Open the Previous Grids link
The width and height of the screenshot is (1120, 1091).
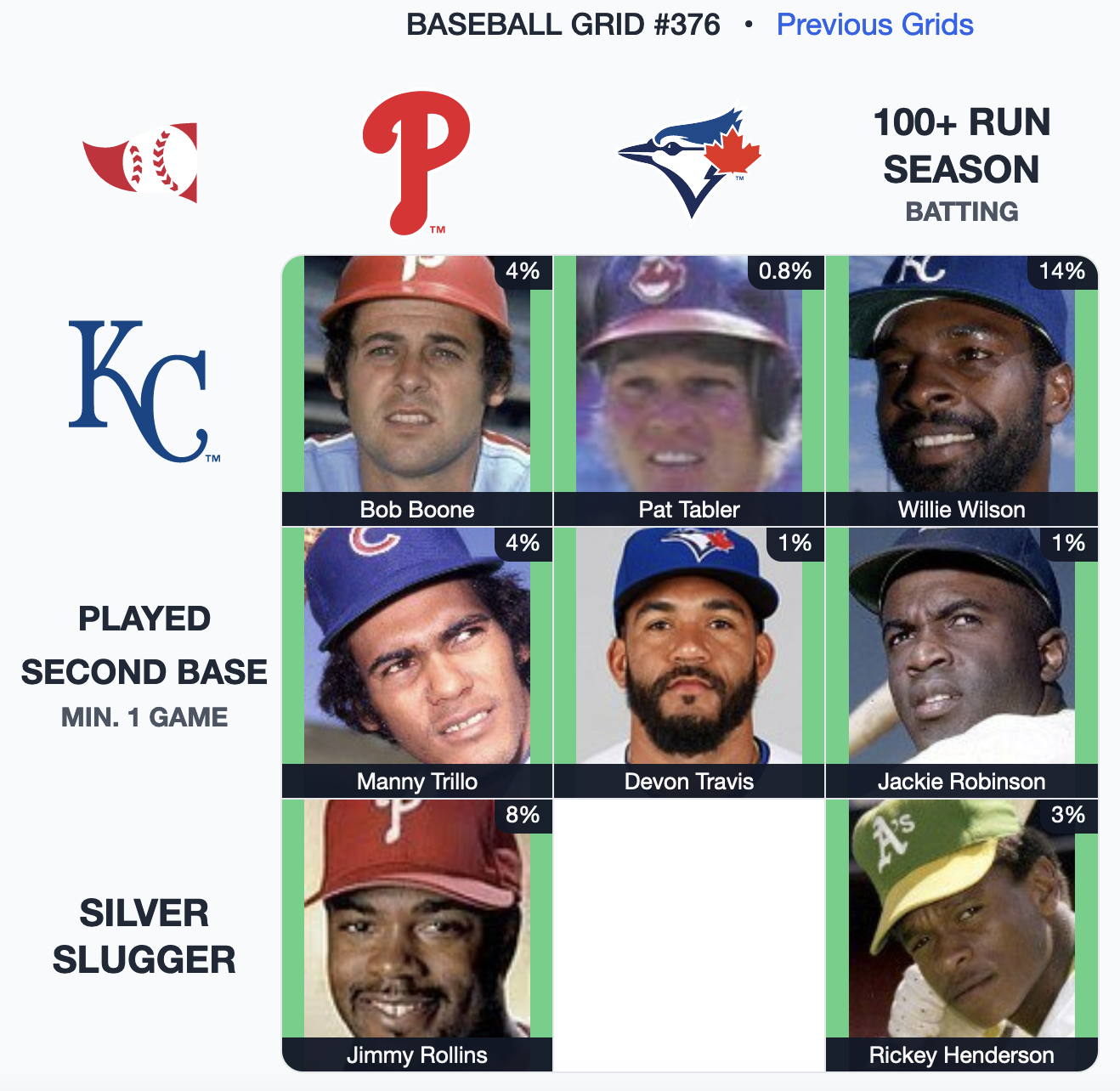874,25
